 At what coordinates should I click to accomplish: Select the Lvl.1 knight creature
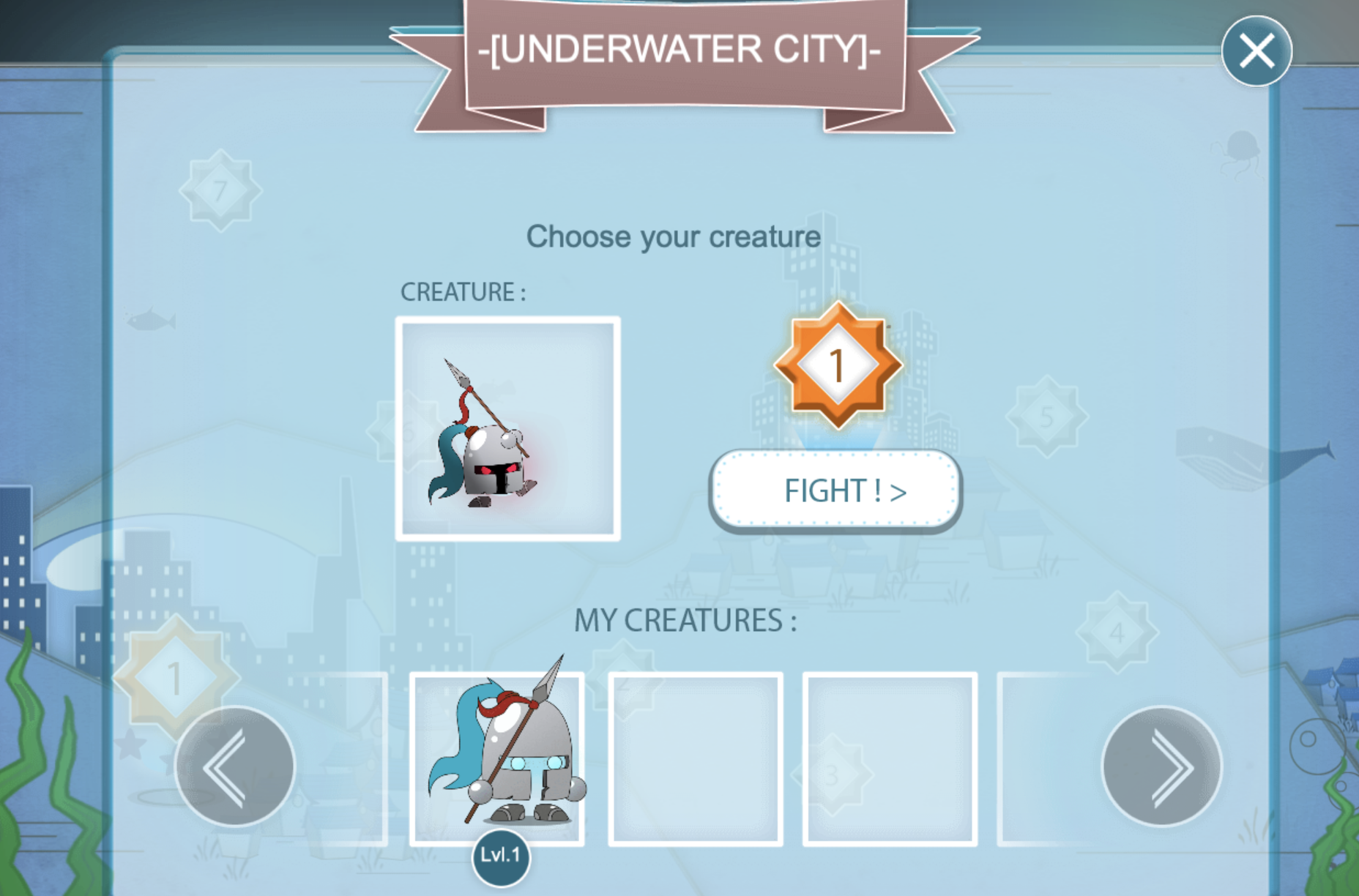click(497, 758)
